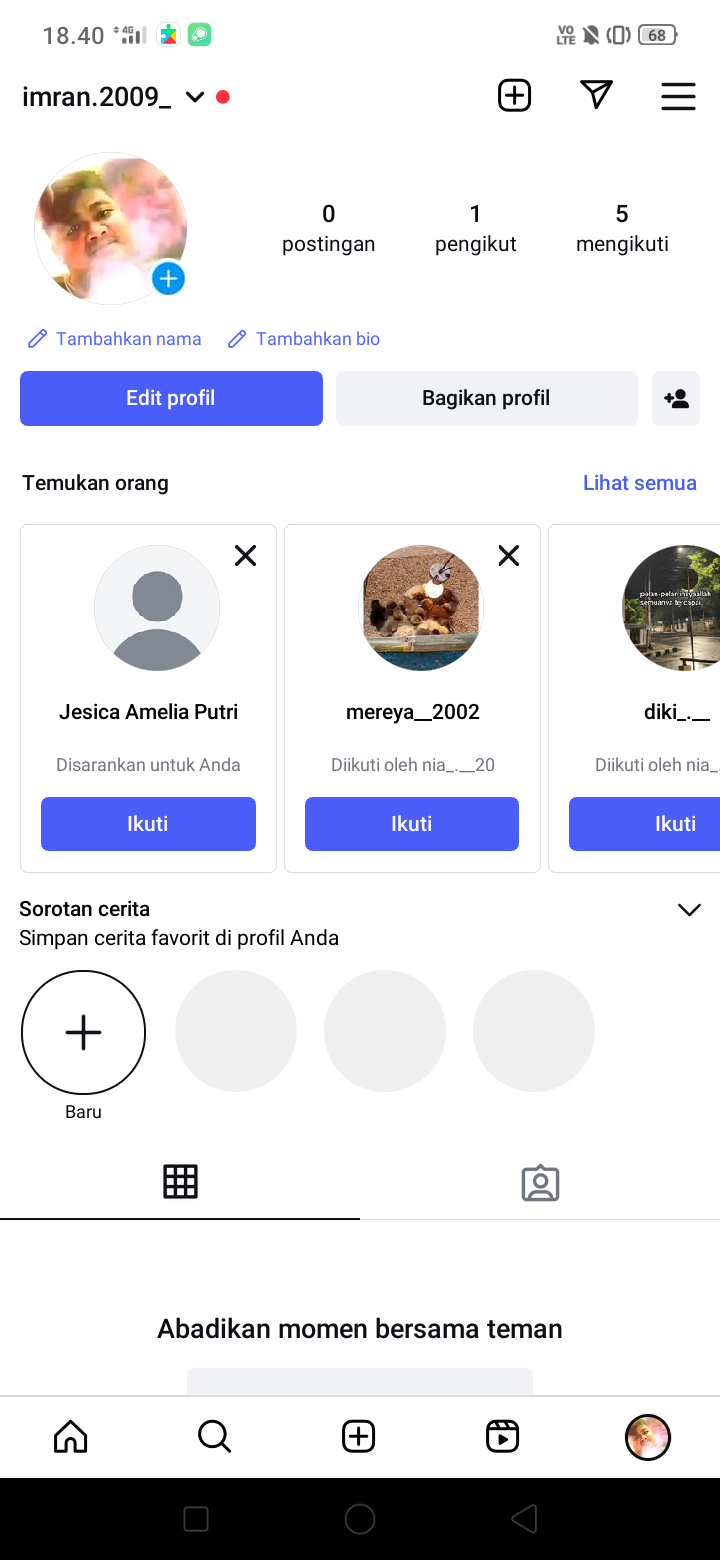The image size is (720, 1560).
Task: Select Bagikan profil button
Action: pos(486,398)
